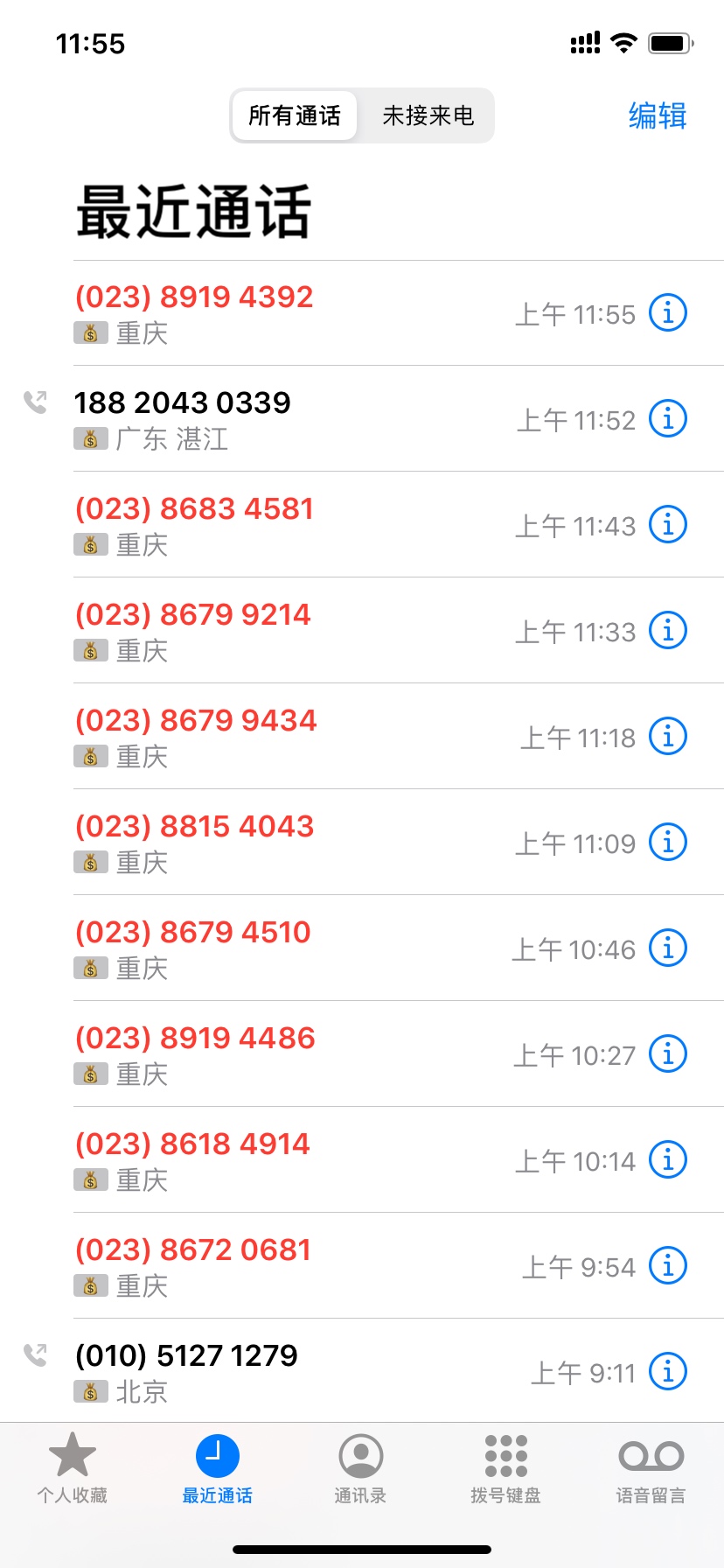Open the 个人收藏 favorites tab

(x=73, y=1469)
